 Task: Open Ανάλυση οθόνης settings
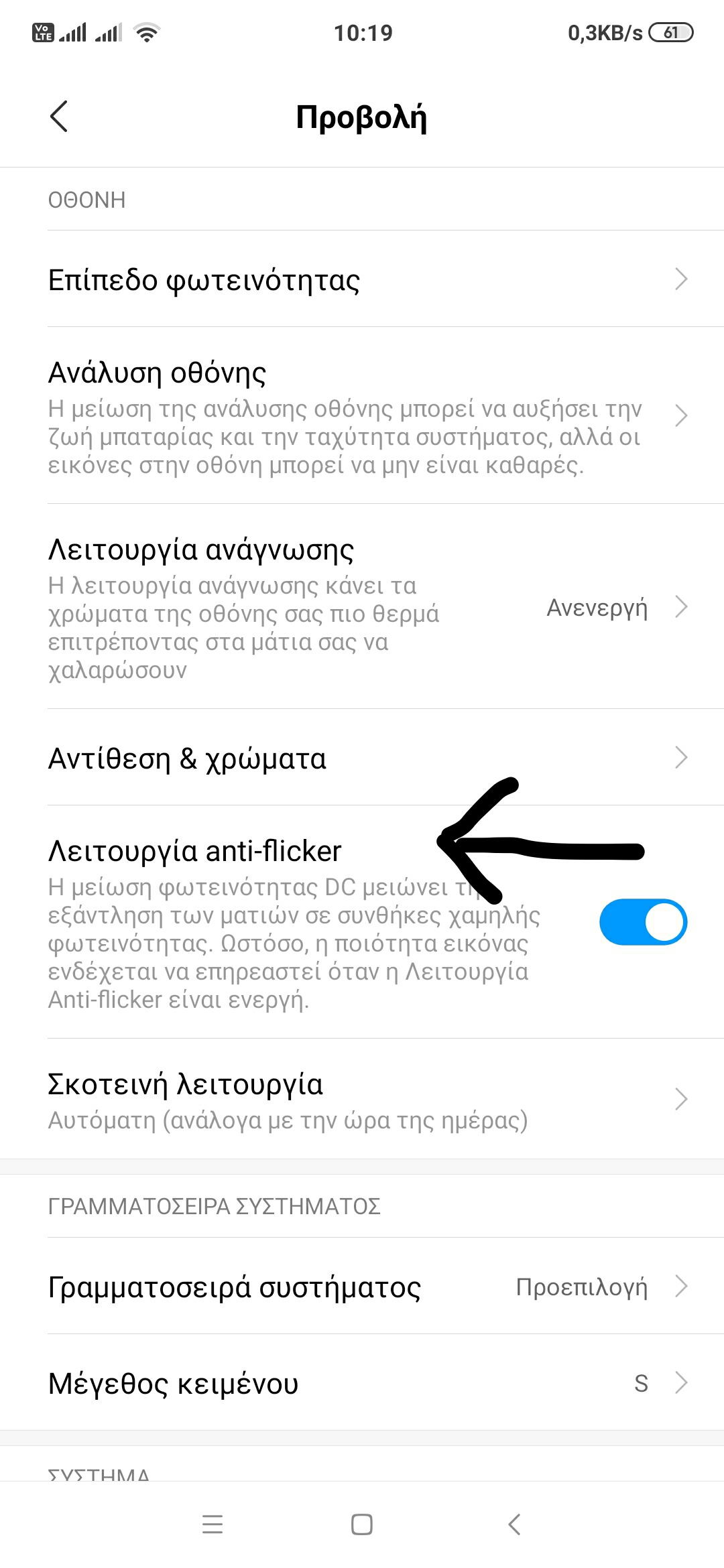(362, 416)
